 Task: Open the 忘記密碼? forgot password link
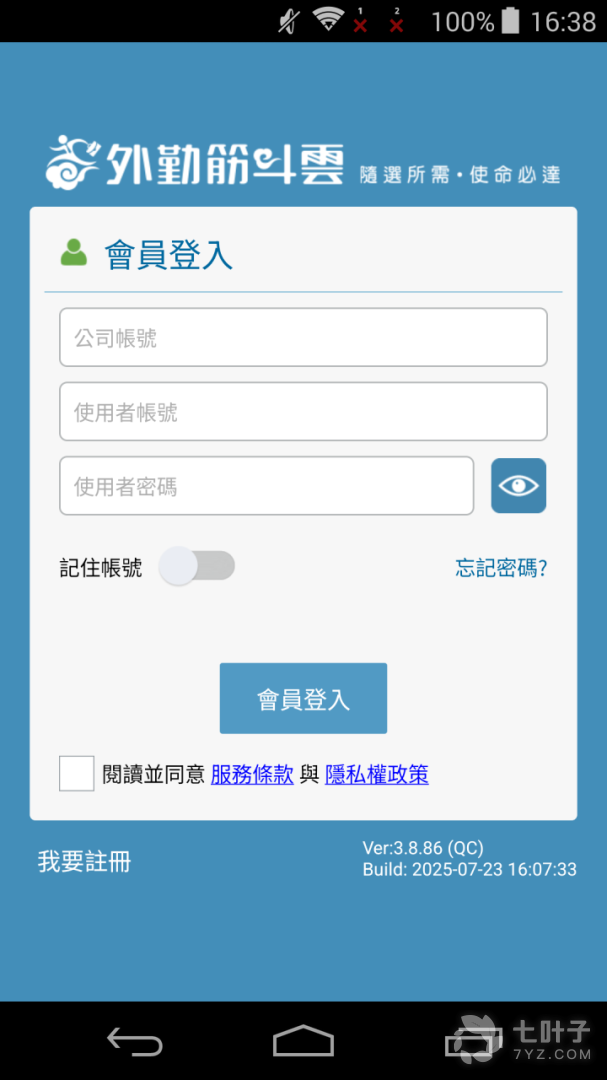click(x=501, y=569)
